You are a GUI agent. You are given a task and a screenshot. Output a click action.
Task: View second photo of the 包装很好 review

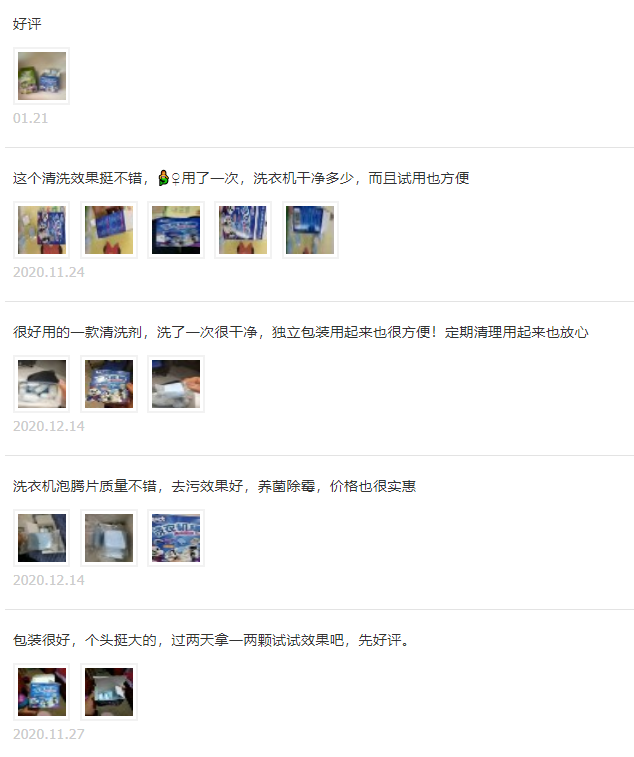tap(109, 692)
